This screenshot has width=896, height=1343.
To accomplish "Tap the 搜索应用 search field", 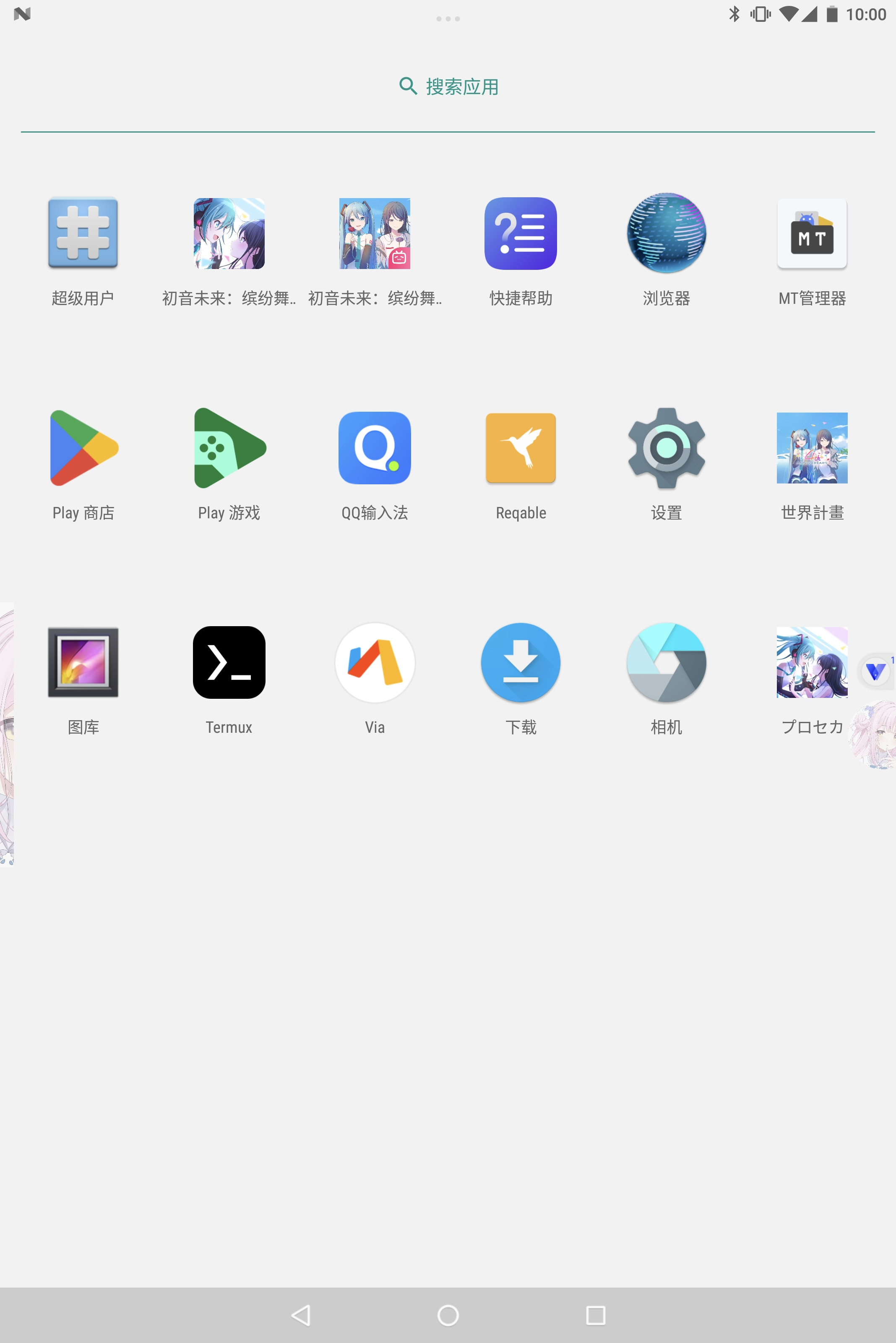I will coord(448,87).
